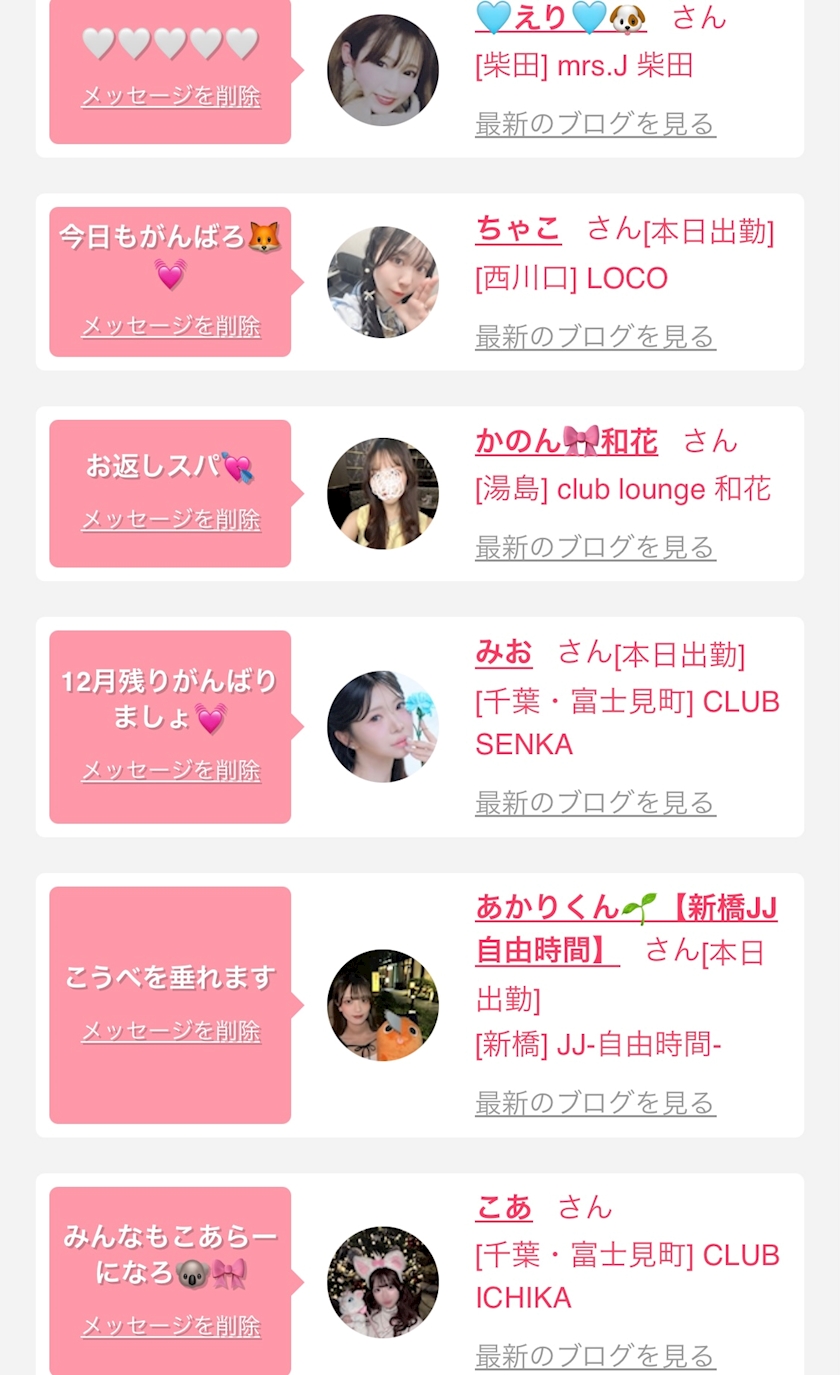Delete the white hearts message

point(171,97)
